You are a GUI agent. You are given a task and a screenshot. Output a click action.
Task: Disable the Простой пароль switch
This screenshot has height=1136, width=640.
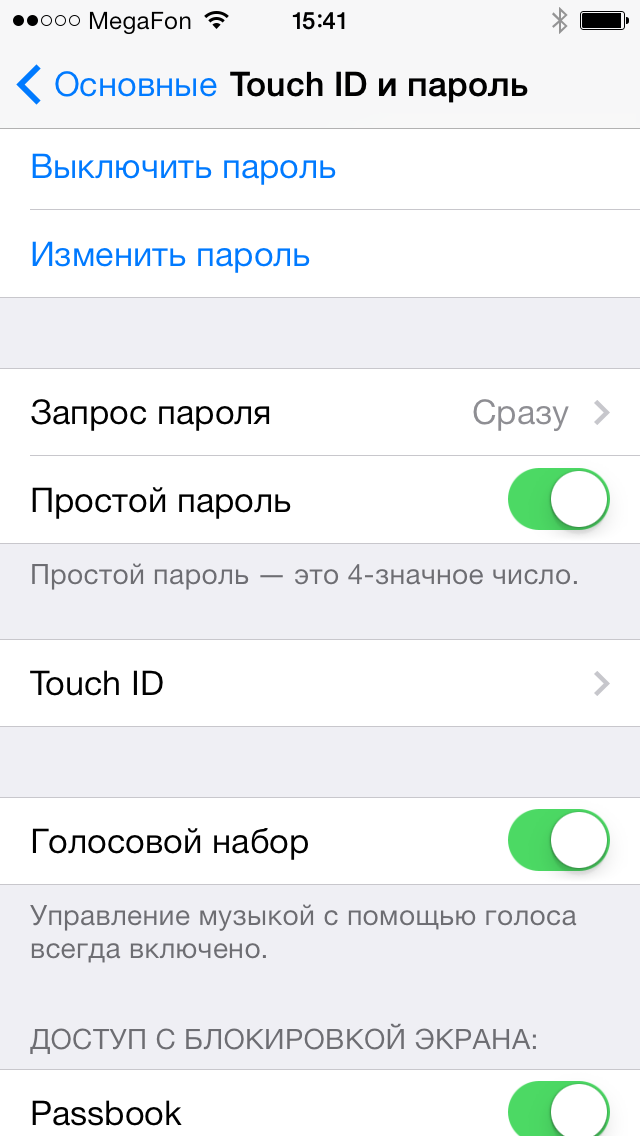click(558, 499)
